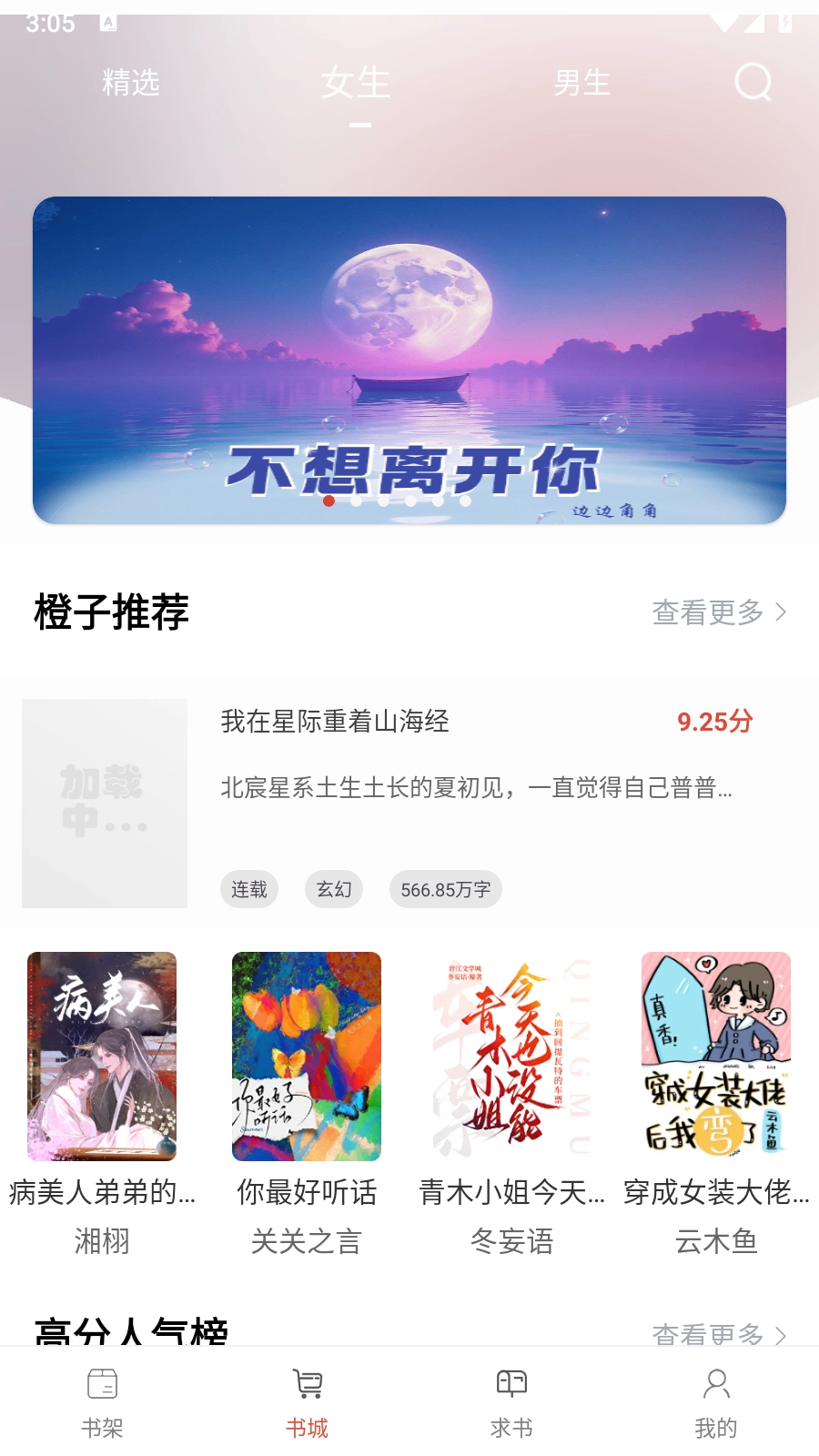This screenshot has height=1456, width=819.
Task: Open the 我的 profile icon
Action: (716, 1383)
